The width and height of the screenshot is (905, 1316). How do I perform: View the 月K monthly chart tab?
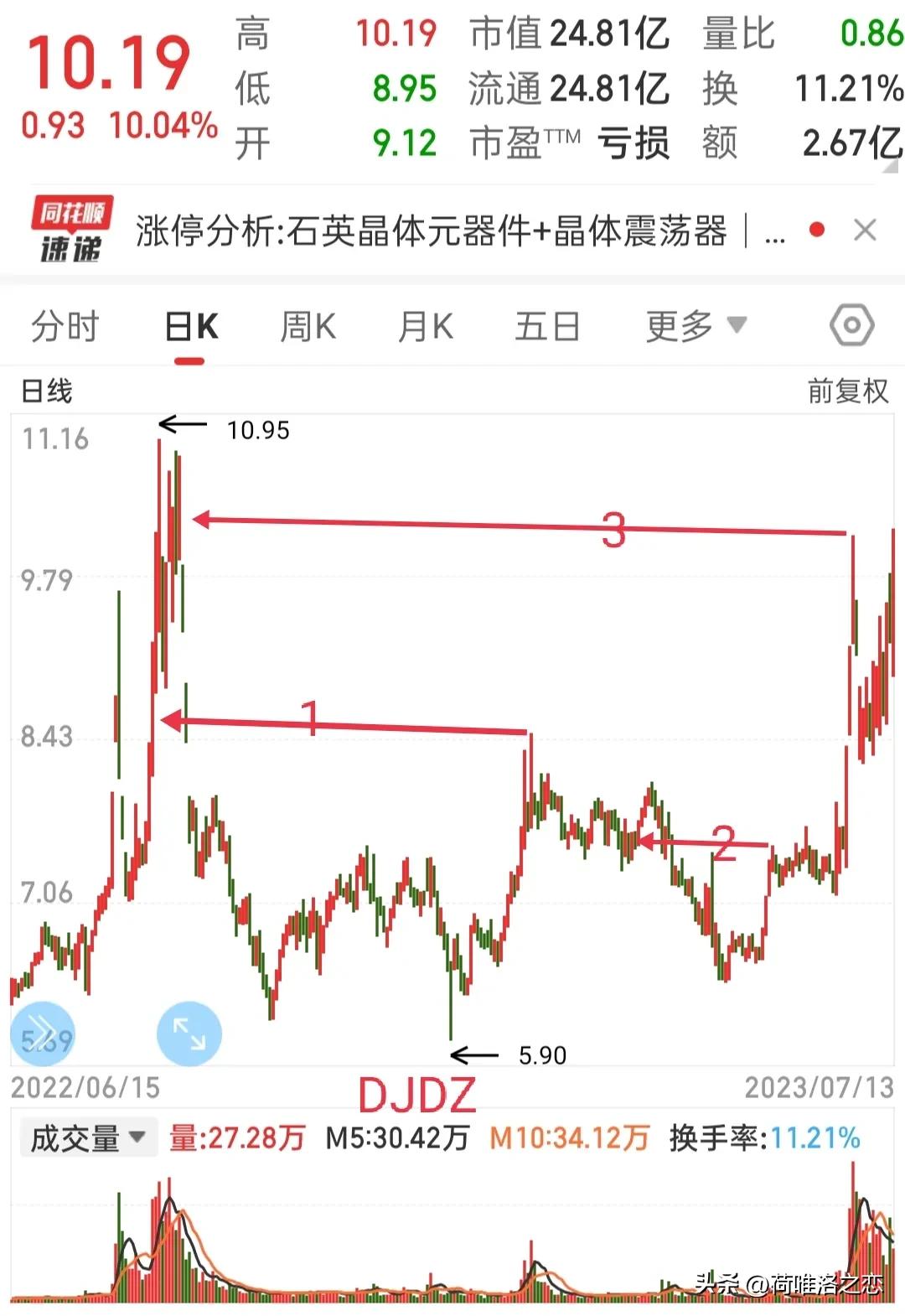pyautogui.click(x=424, y=327)
